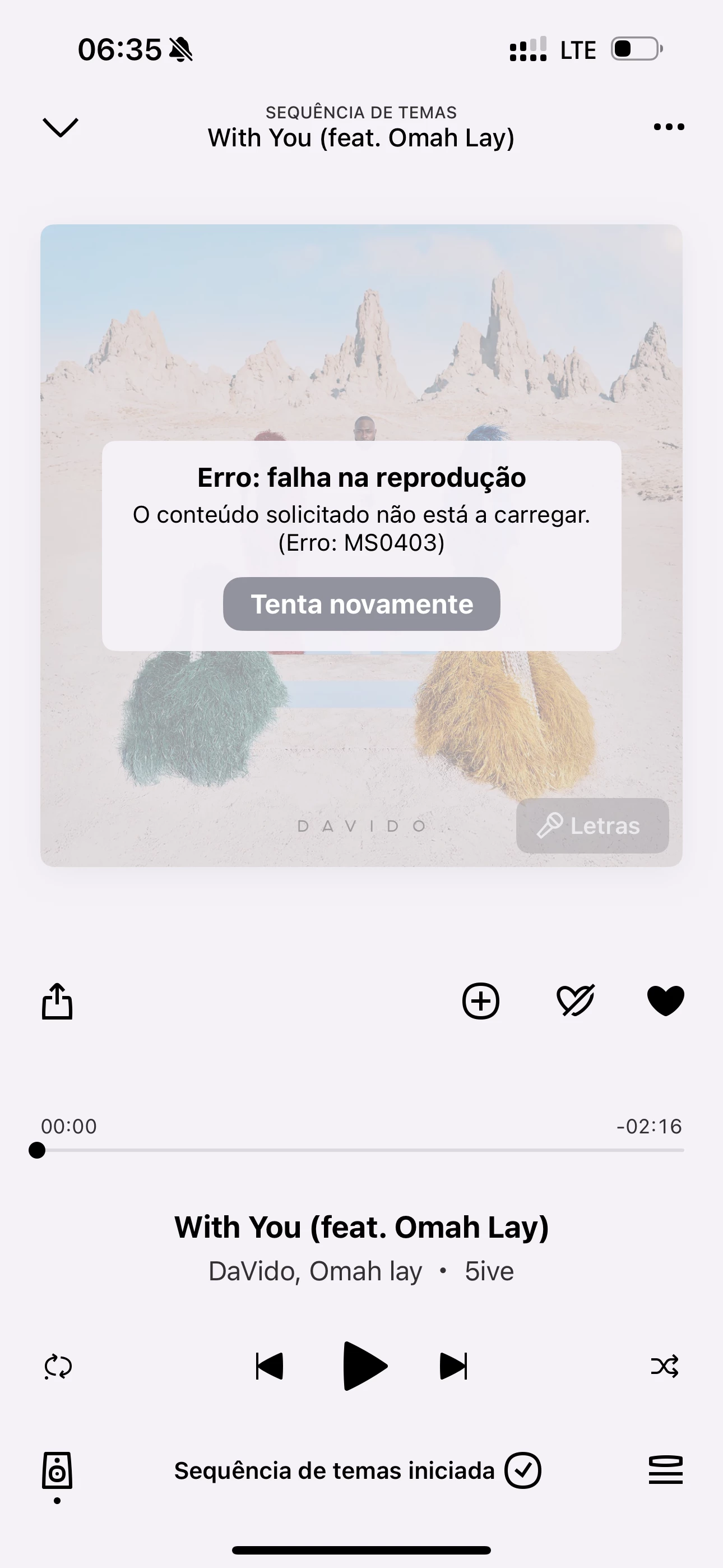The height and width of the screenshot is (1568, 723).
Task: Show lyrics with the Letras button
Action: (x=592, y=825)
